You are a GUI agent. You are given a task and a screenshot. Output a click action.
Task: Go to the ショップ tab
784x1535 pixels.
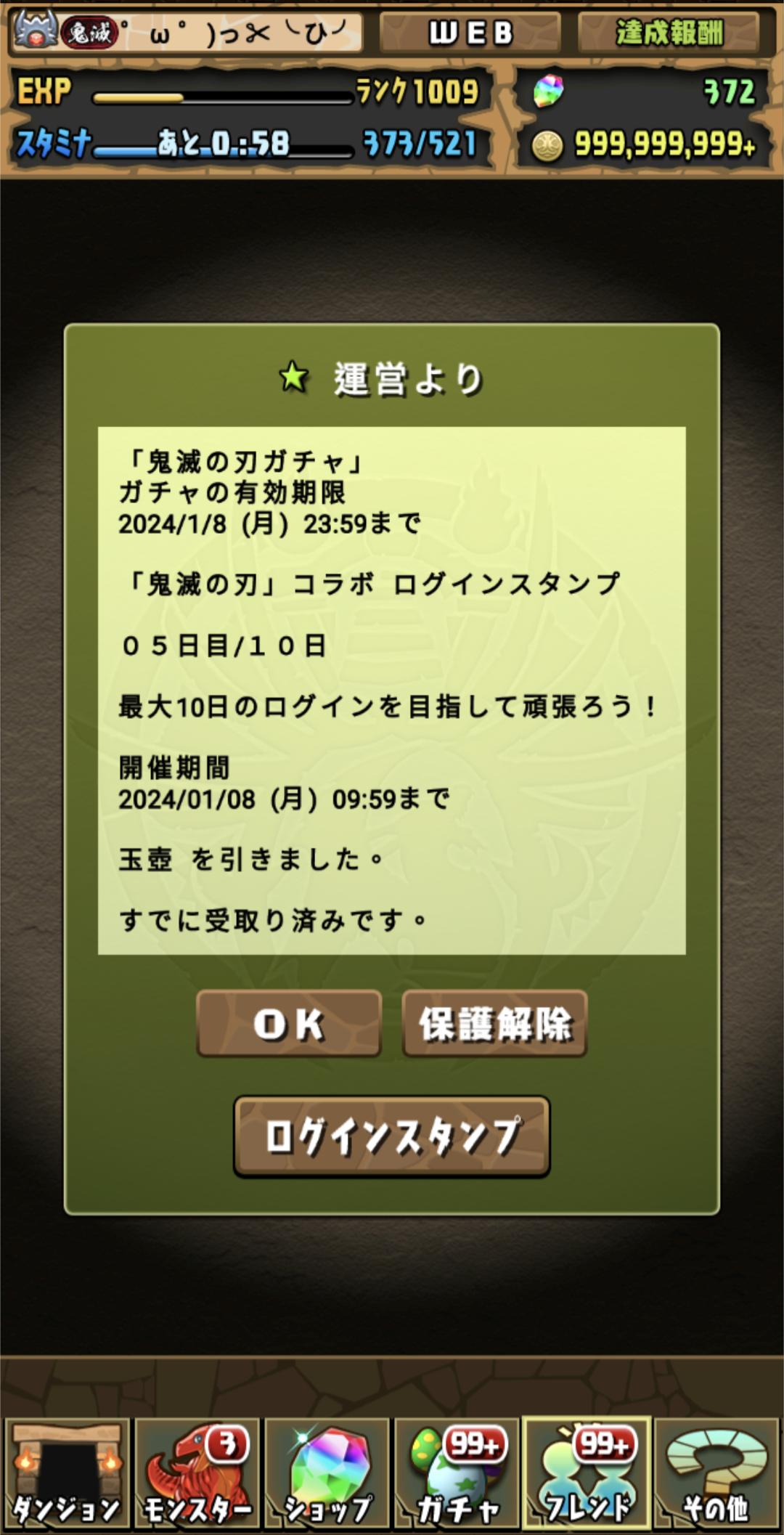[327, 1473]
